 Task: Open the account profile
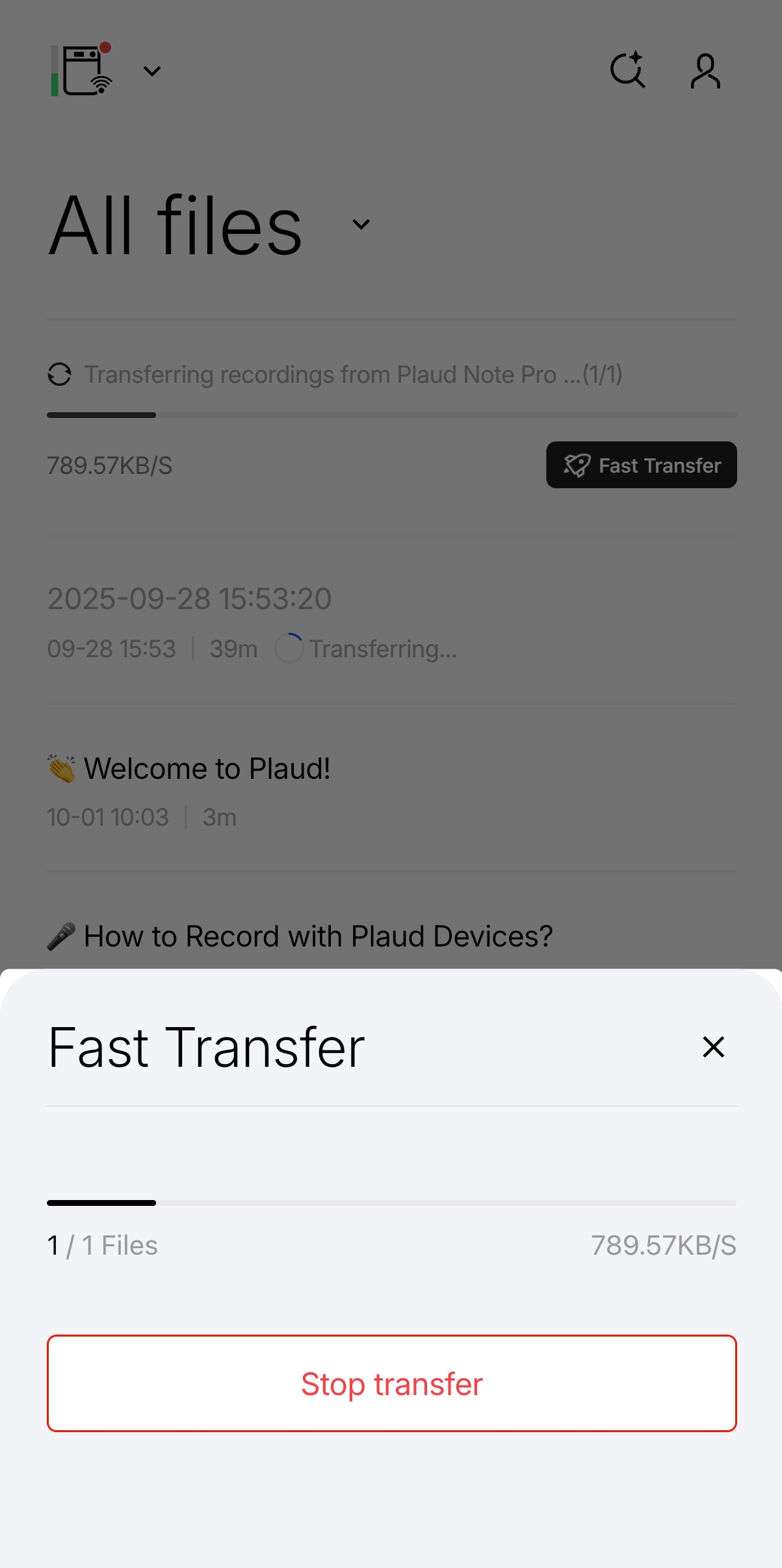click(x=705, y=70)
